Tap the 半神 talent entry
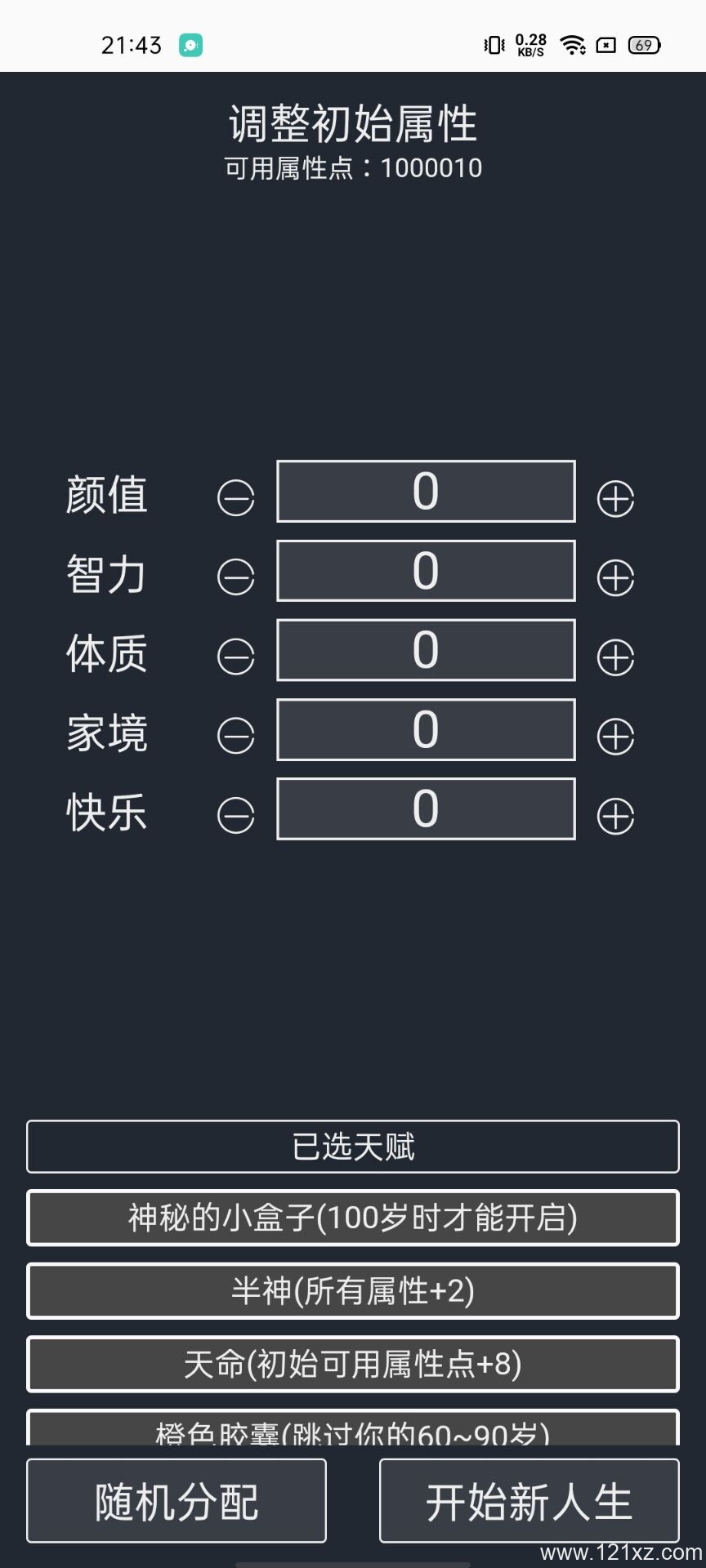This screenshot has width=706, height=1568. coord(353,1291)
